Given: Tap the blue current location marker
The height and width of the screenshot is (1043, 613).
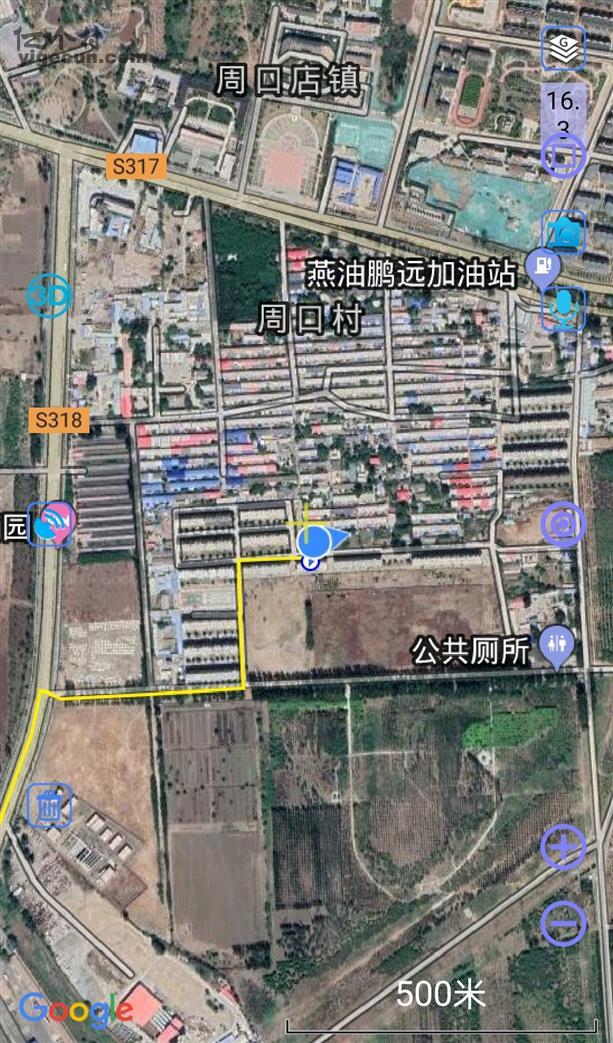Looking at the screenshot, I should (x=315, y=541).
